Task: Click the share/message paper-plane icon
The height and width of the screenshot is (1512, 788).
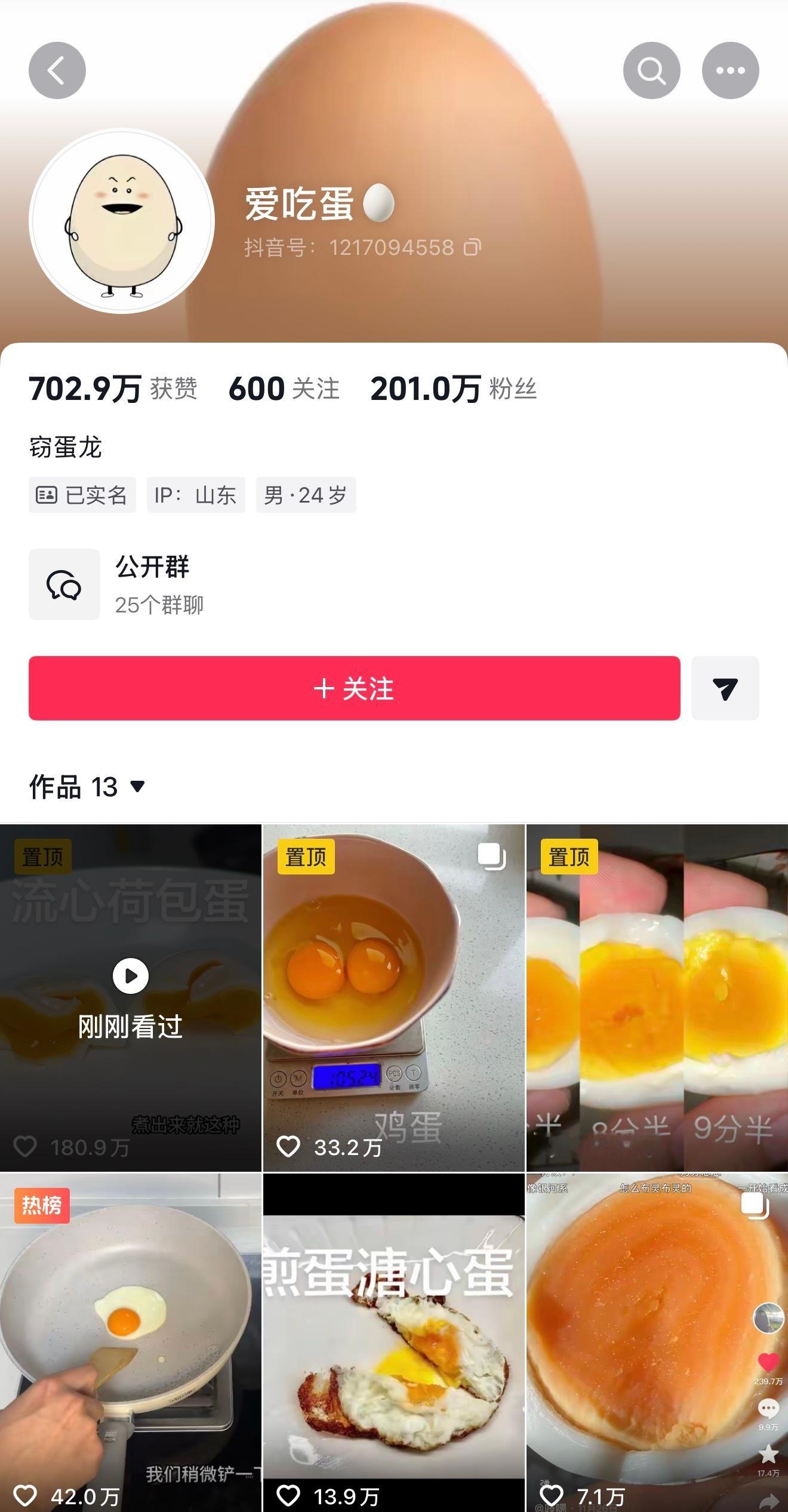Action: [725, 688]
